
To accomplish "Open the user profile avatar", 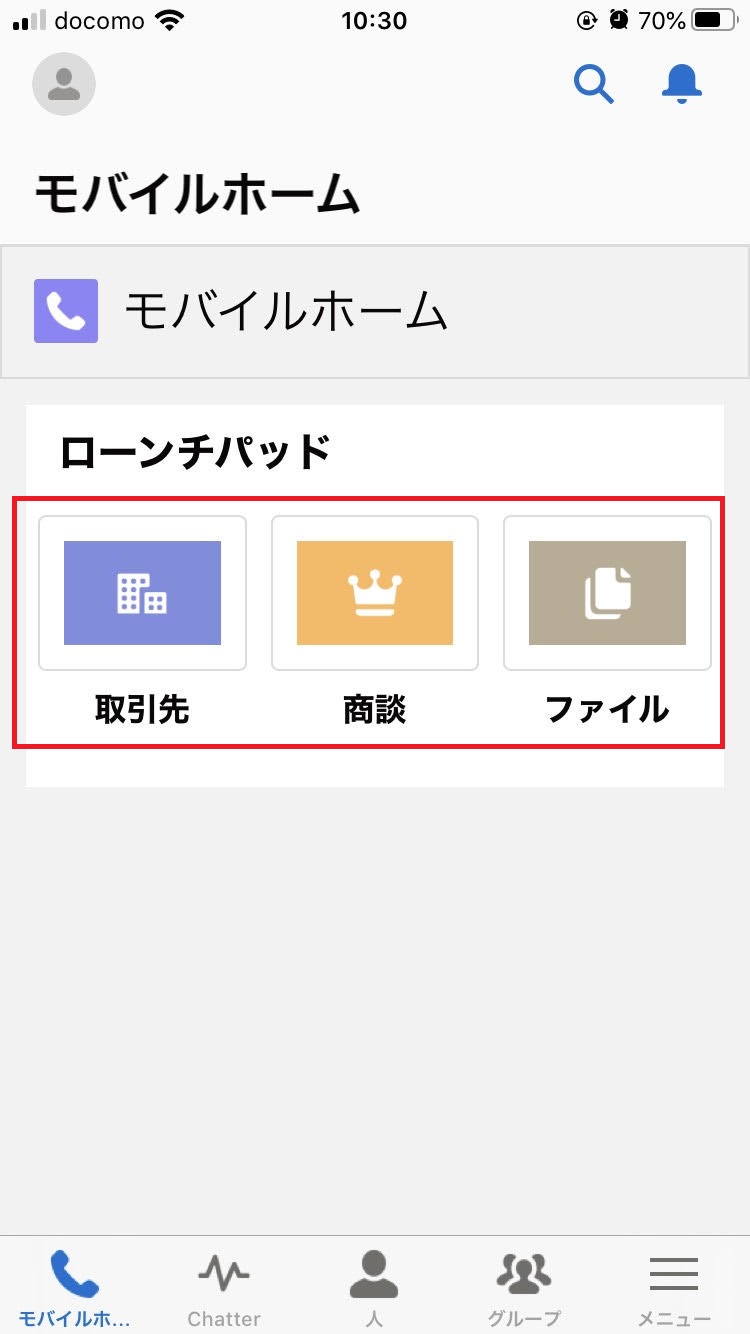I will pyautogui.click(x=64, y=84).
